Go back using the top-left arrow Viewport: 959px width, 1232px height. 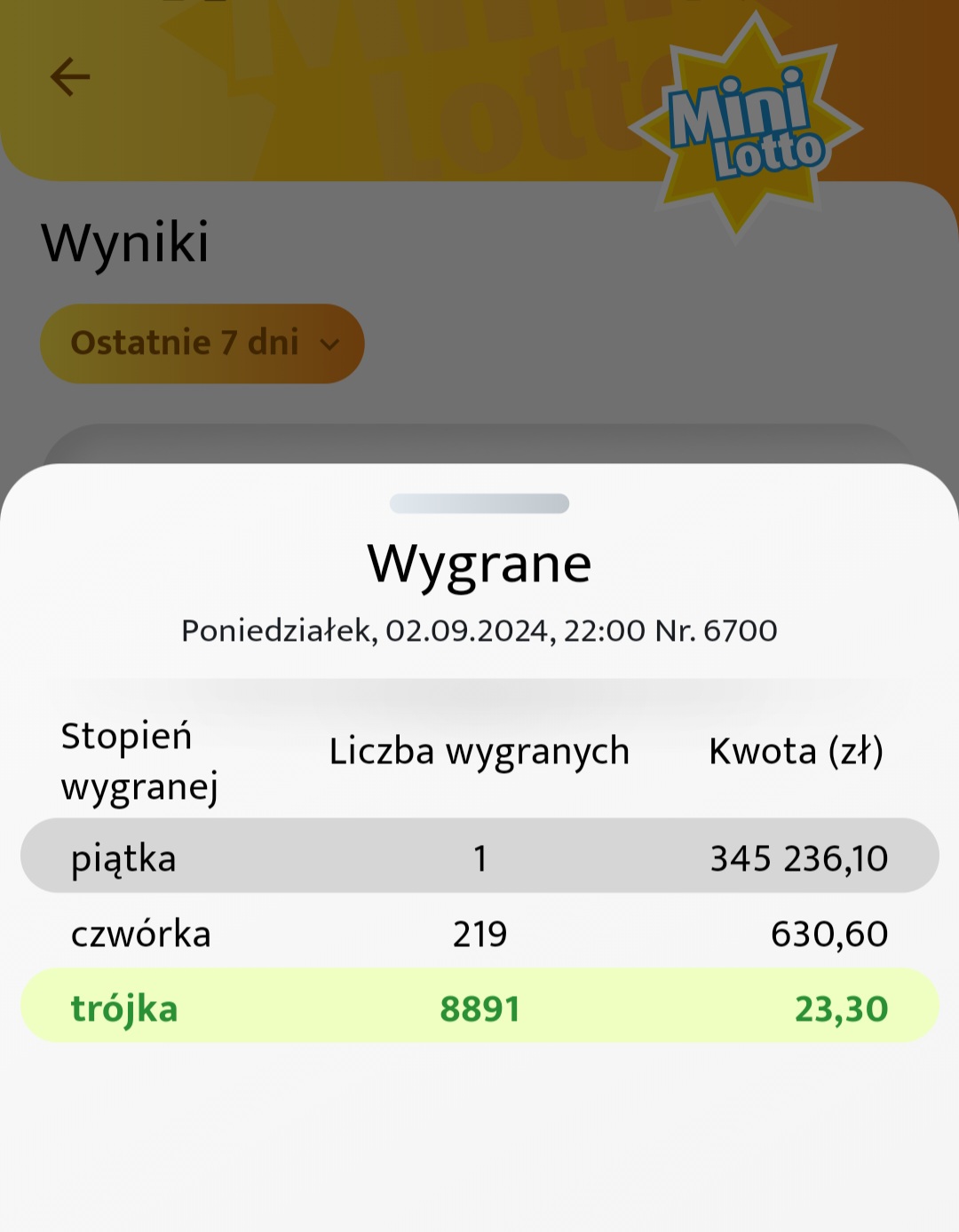click(x=70, y=76)
